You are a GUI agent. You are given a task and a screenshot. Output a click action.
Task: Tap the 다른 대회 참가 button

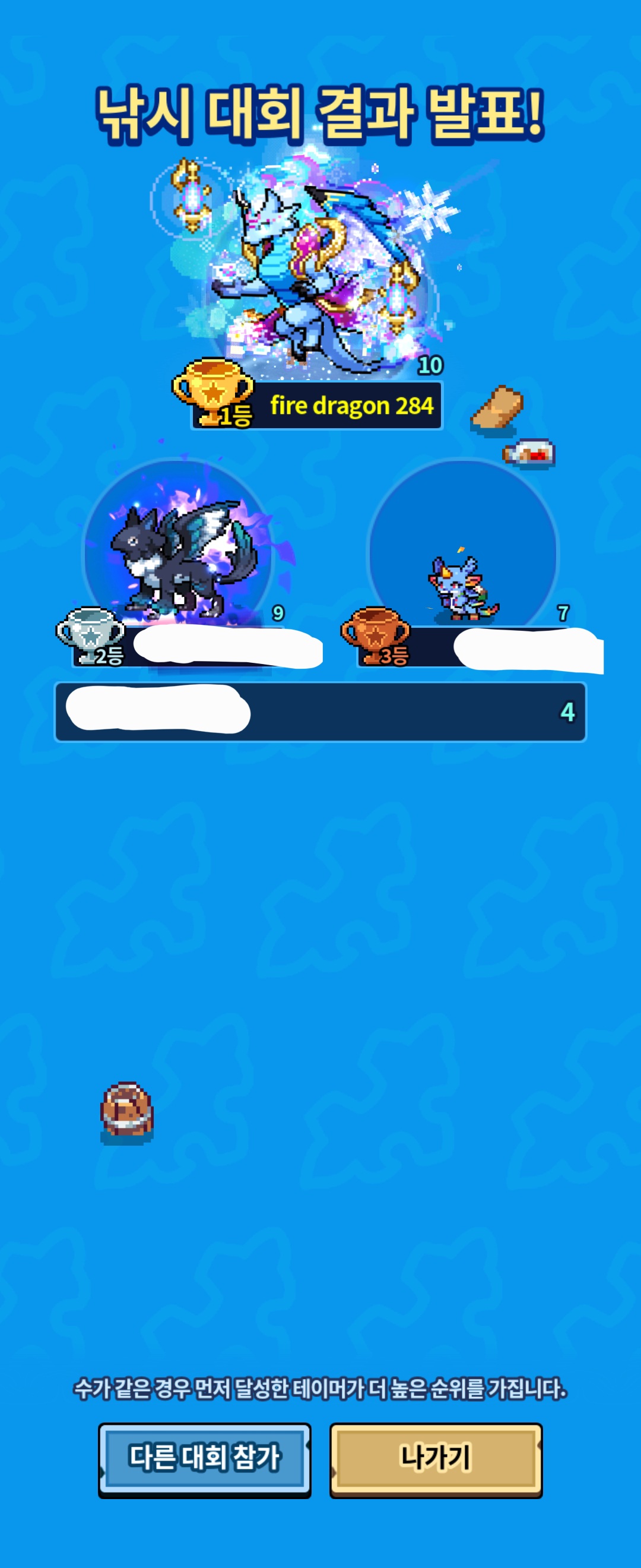pyautogui.click(x=204, y=1460)
